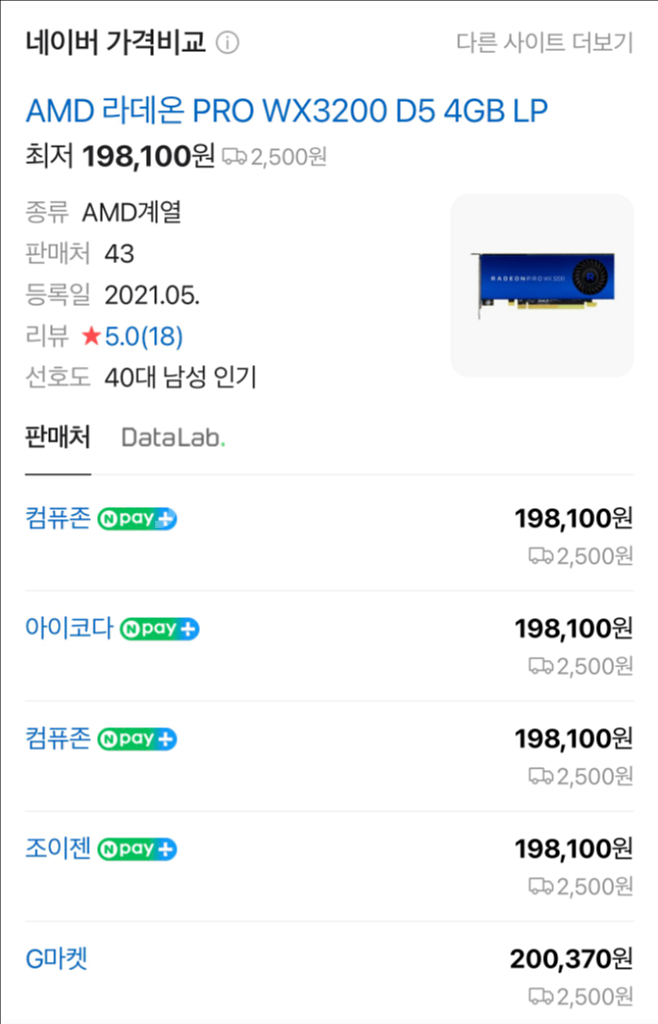The height and width of the screenshot is (1024, 658).
Task: Select the 판매처 tab
Action: tap(58, 437)
